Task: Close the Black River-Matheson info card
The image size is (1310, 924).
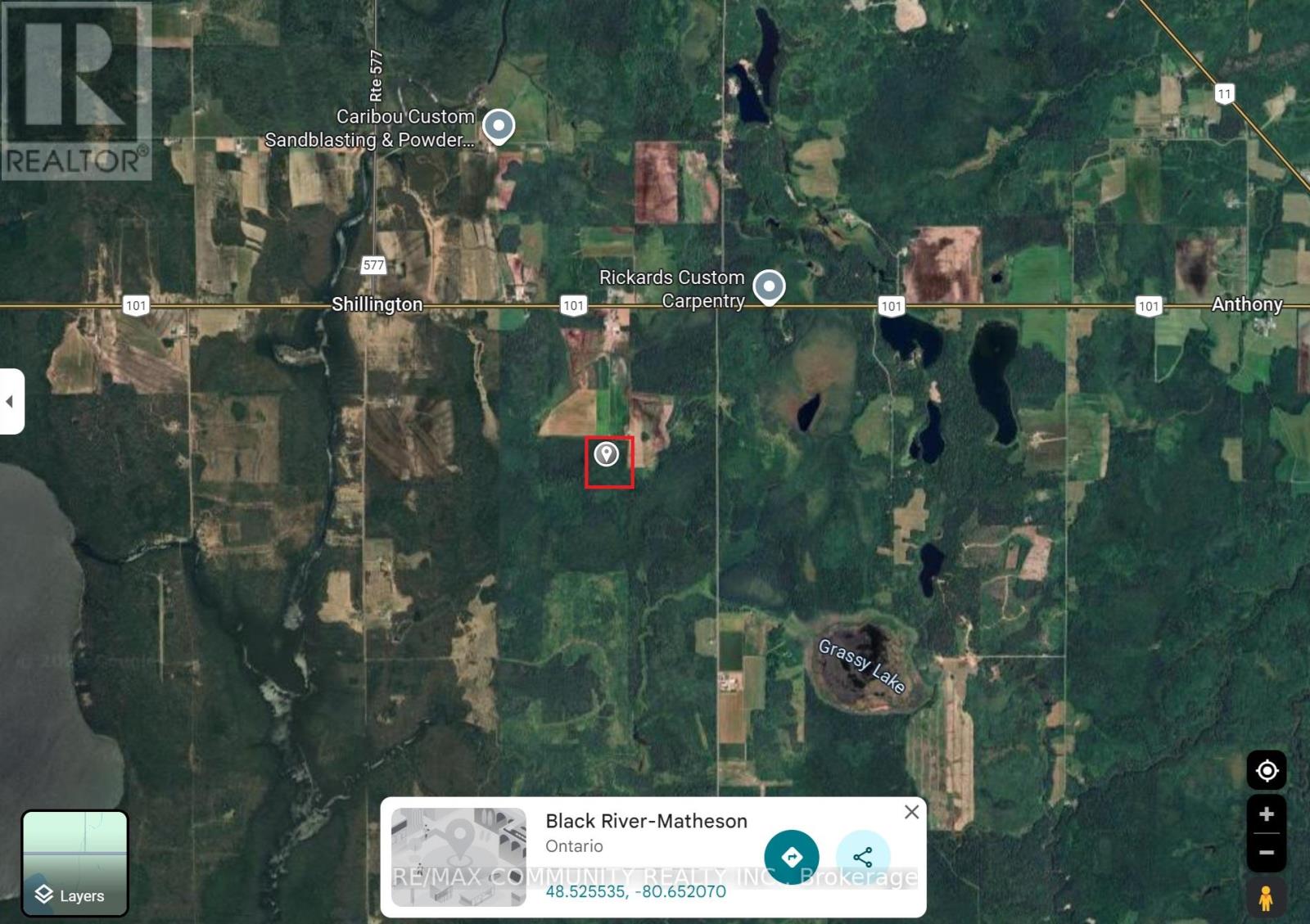Action: [x=911, y=812]
